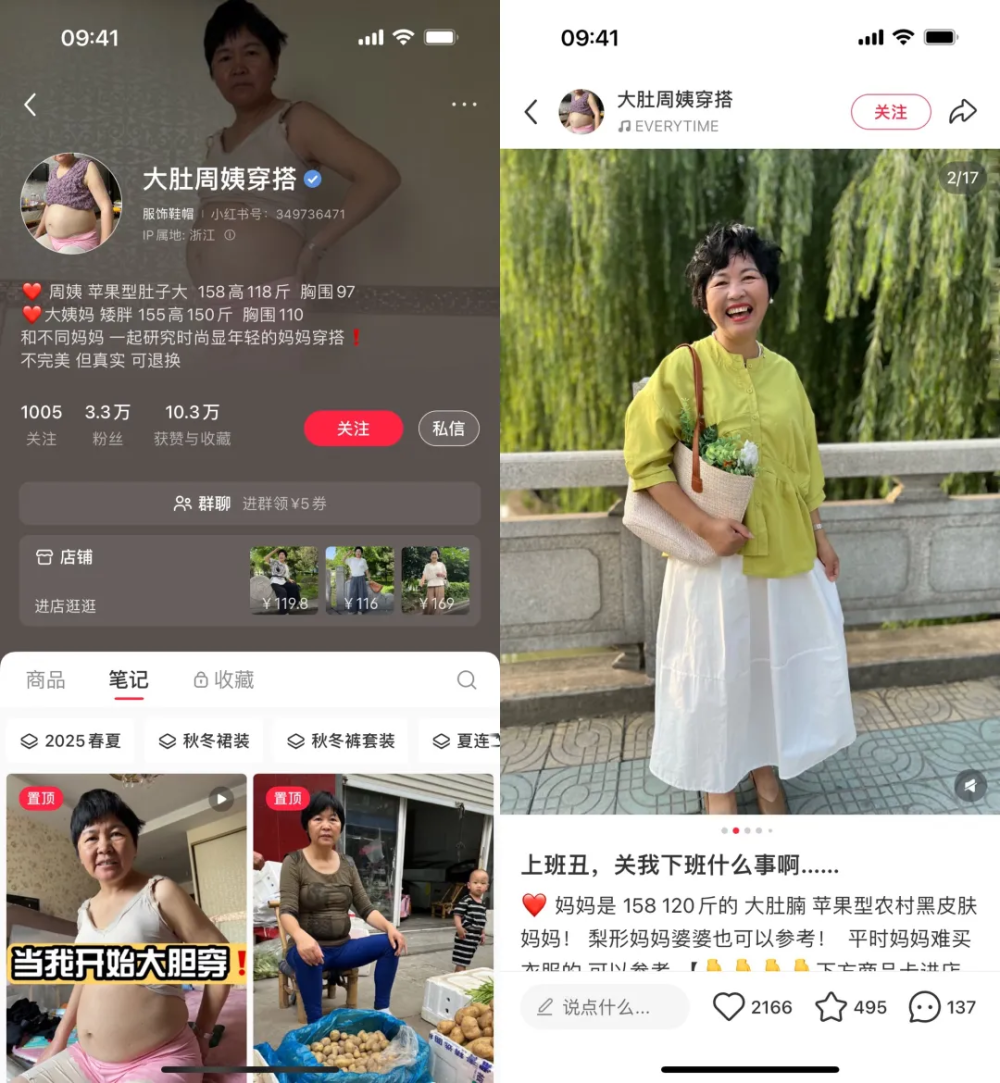Tap the outlined 关注 button beside EVERYTIME
The width and height of the screenshot is (1000, 1083).
coord(890,112)
